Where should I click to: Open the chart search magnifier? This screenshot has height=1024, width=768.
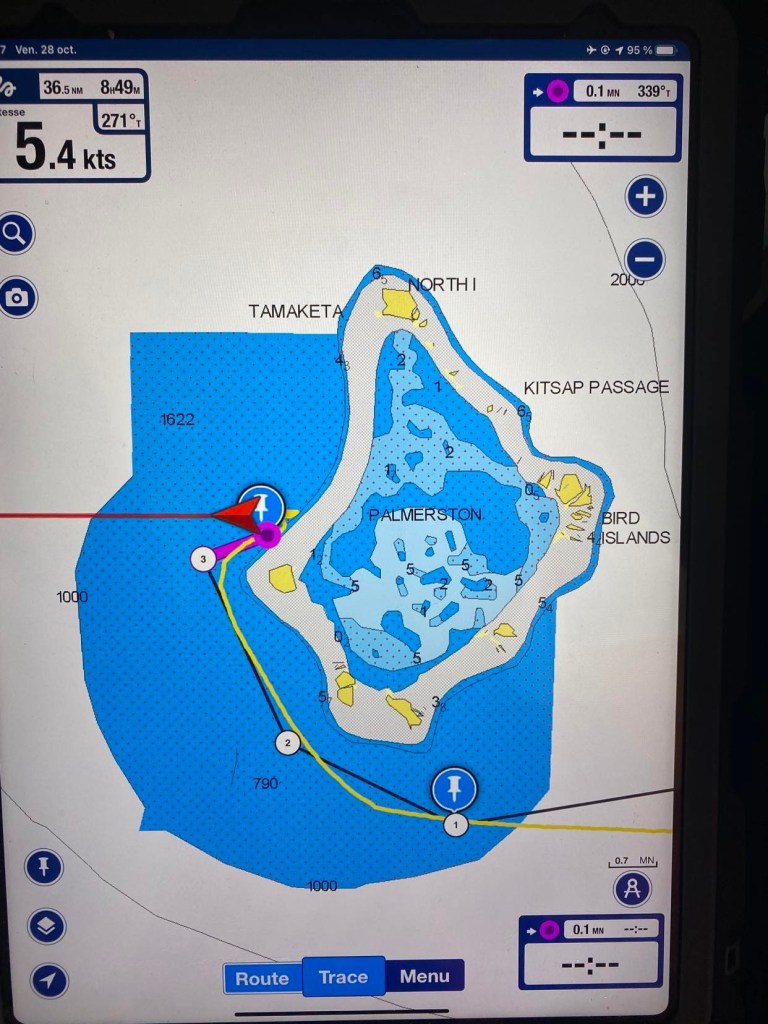(x=16, y=234)
